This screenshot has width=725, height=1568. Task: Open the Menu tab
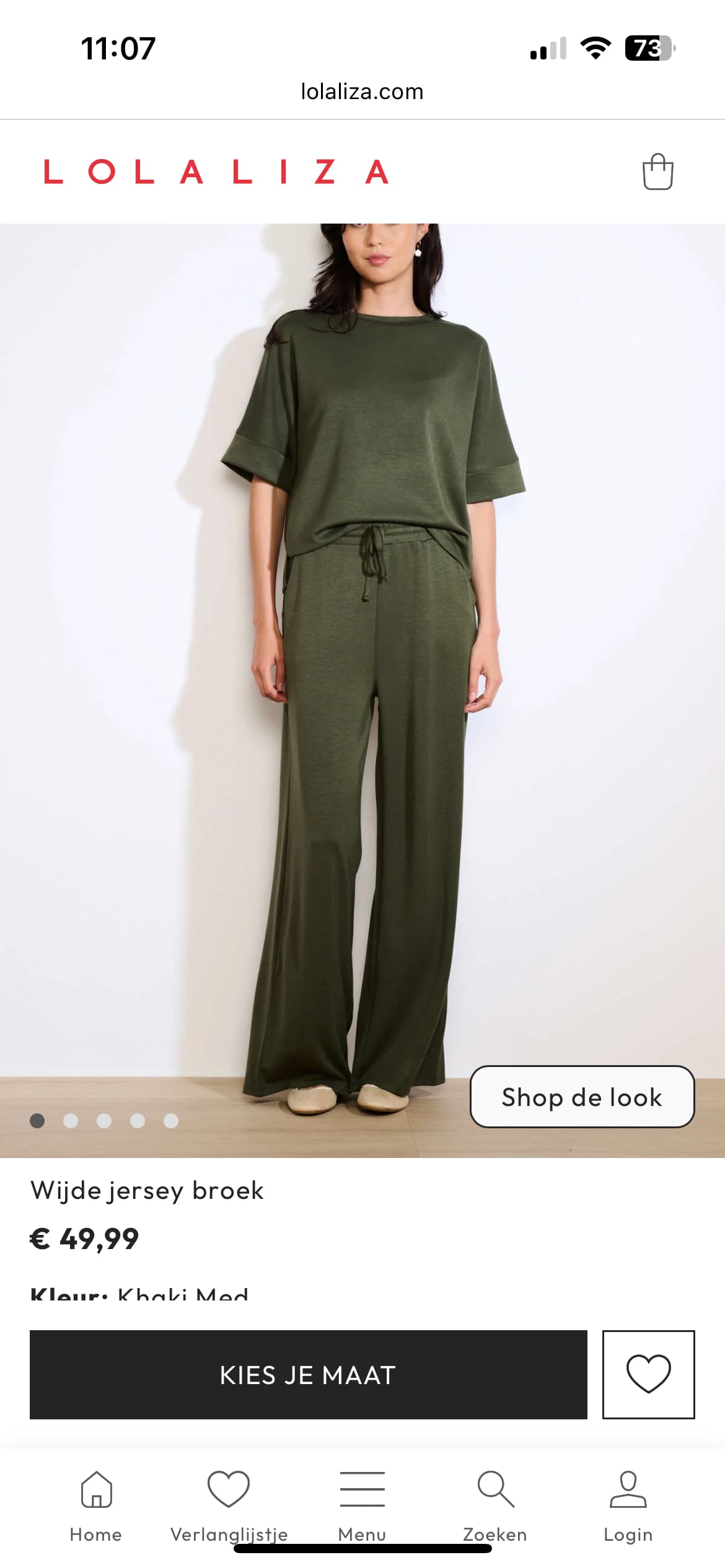point(362,1505)
